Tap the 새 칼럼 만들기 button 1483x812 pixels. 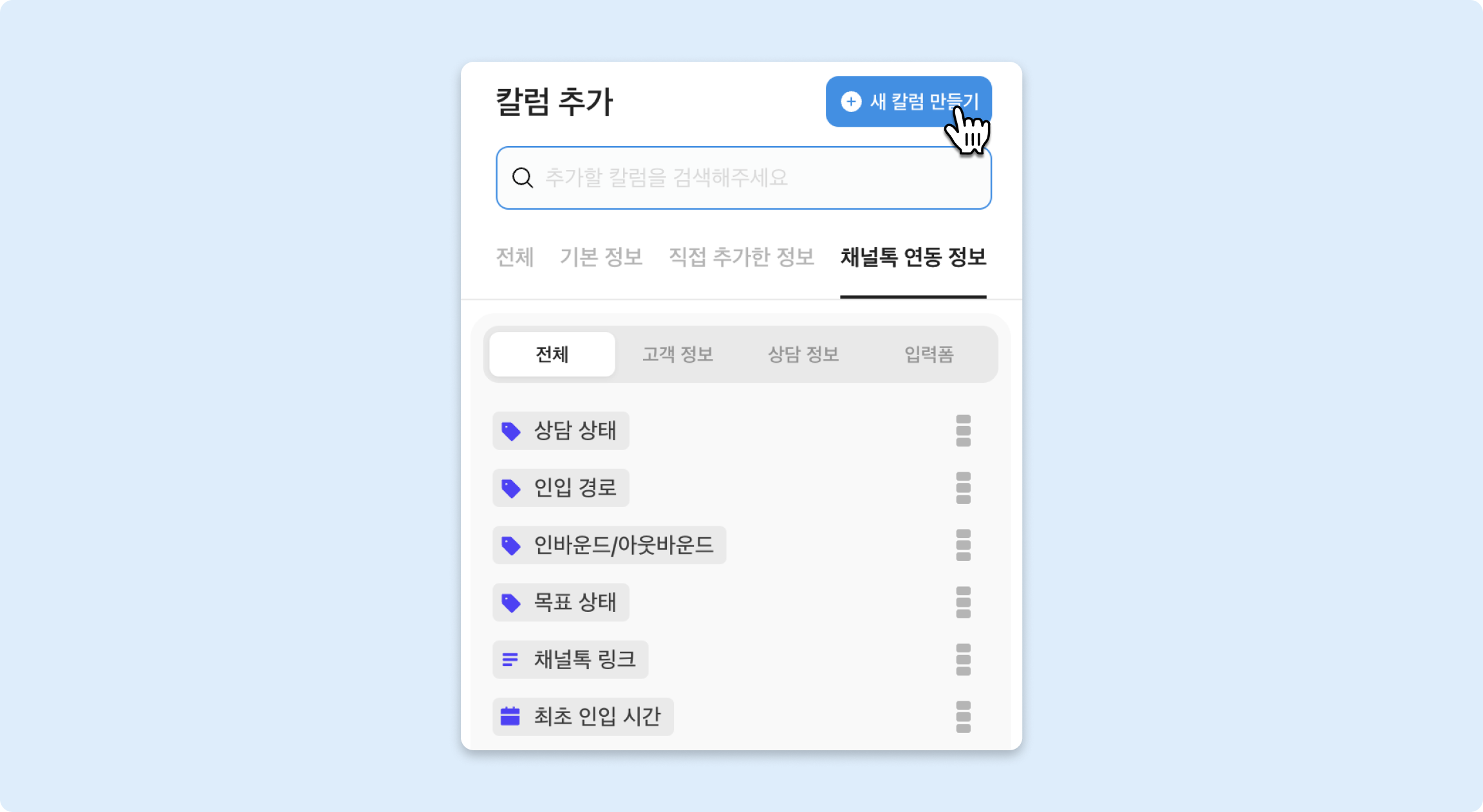tap(908, 102)
